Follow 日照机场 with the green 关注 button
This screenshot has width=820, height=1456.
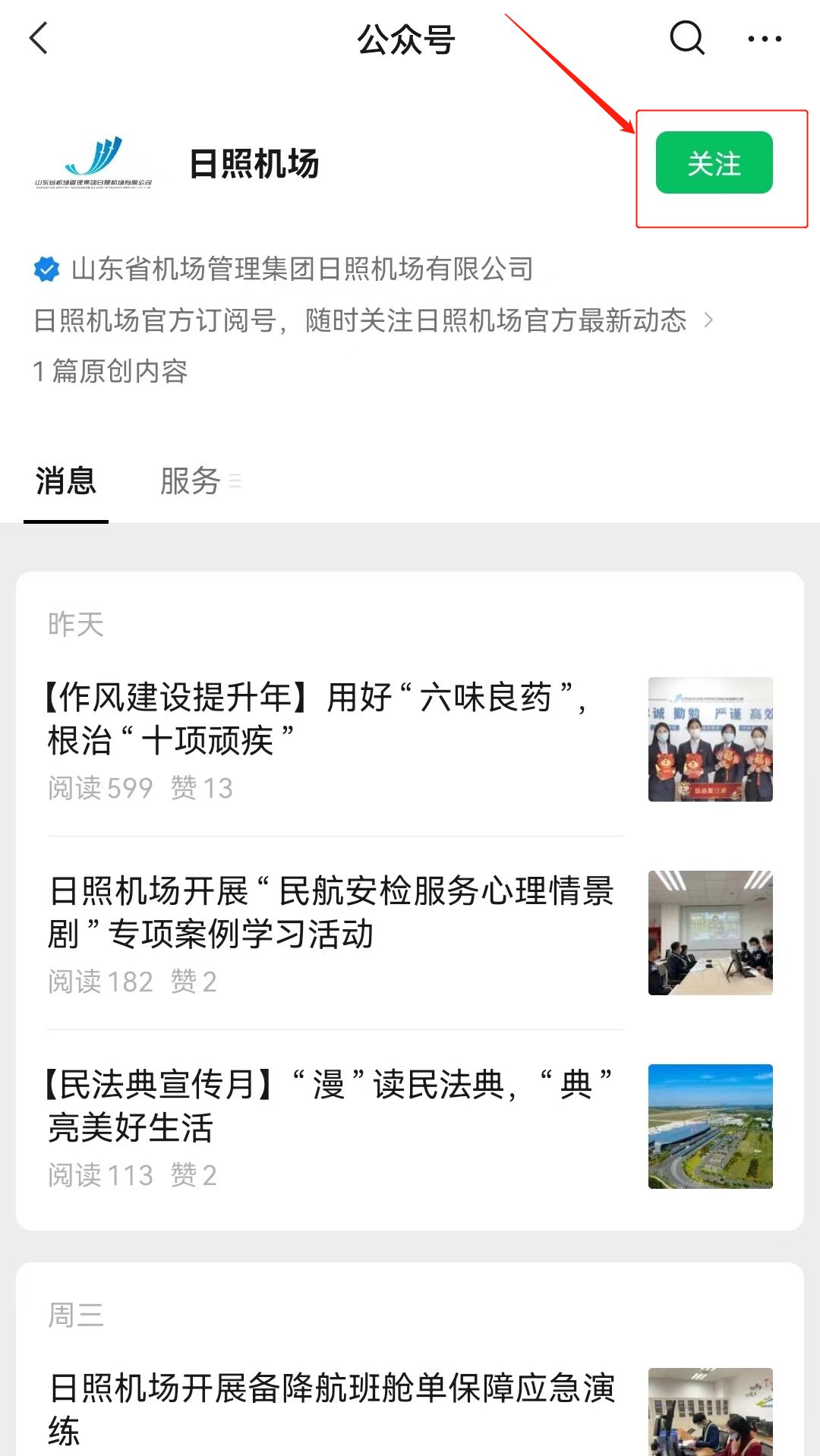coord(714,163)
